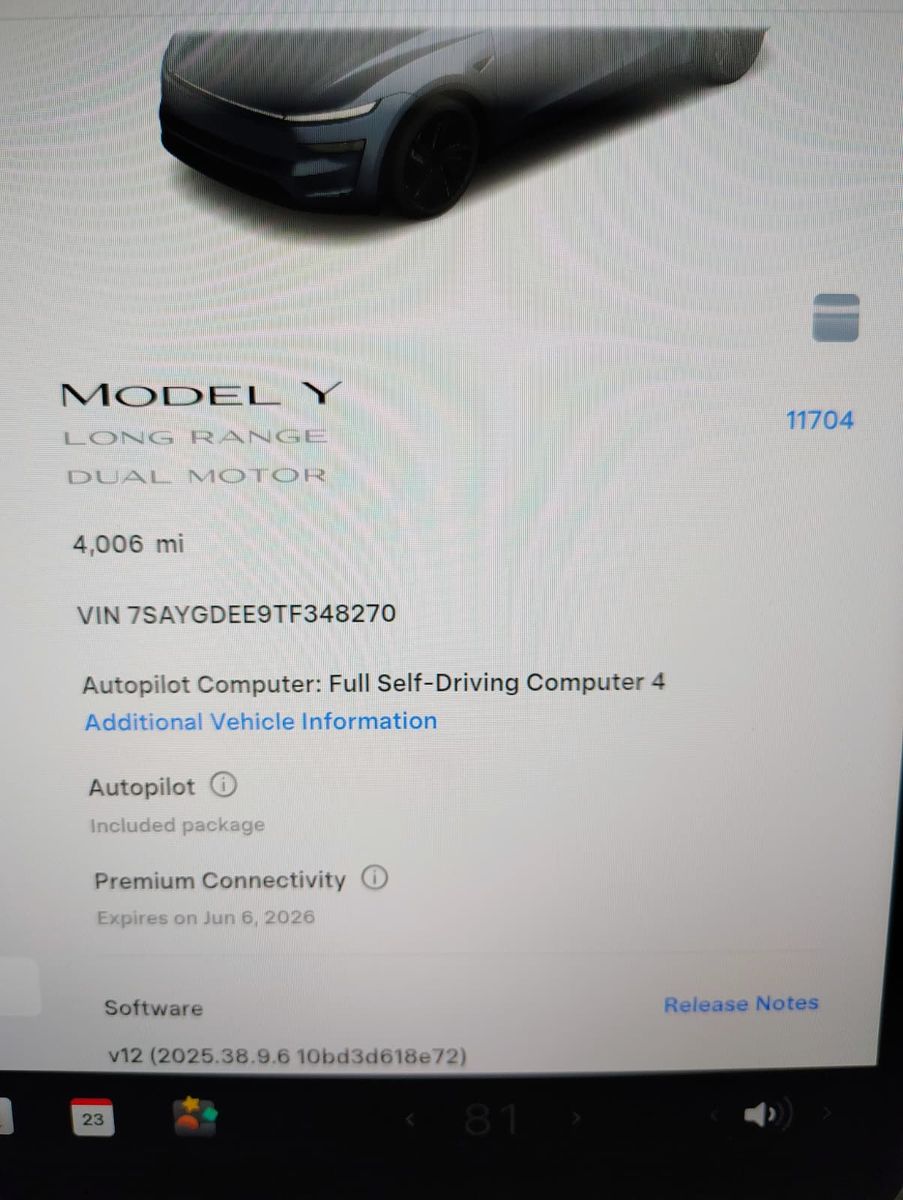Show info about the Autopilot package

(223, 786)
